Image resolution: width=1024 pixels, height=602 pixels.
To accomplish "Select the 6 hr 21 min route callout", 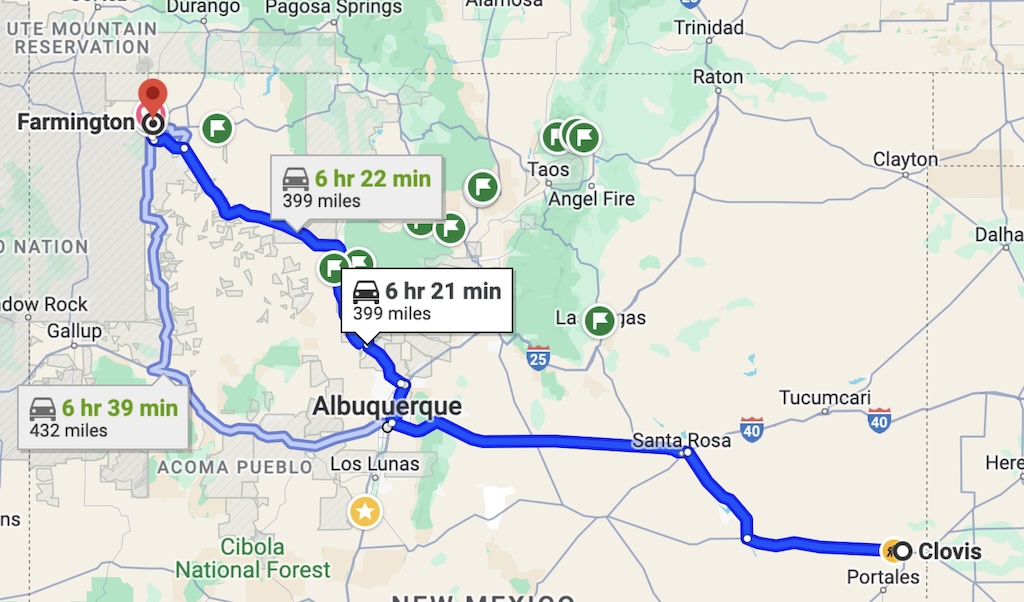I will [426, 301].
